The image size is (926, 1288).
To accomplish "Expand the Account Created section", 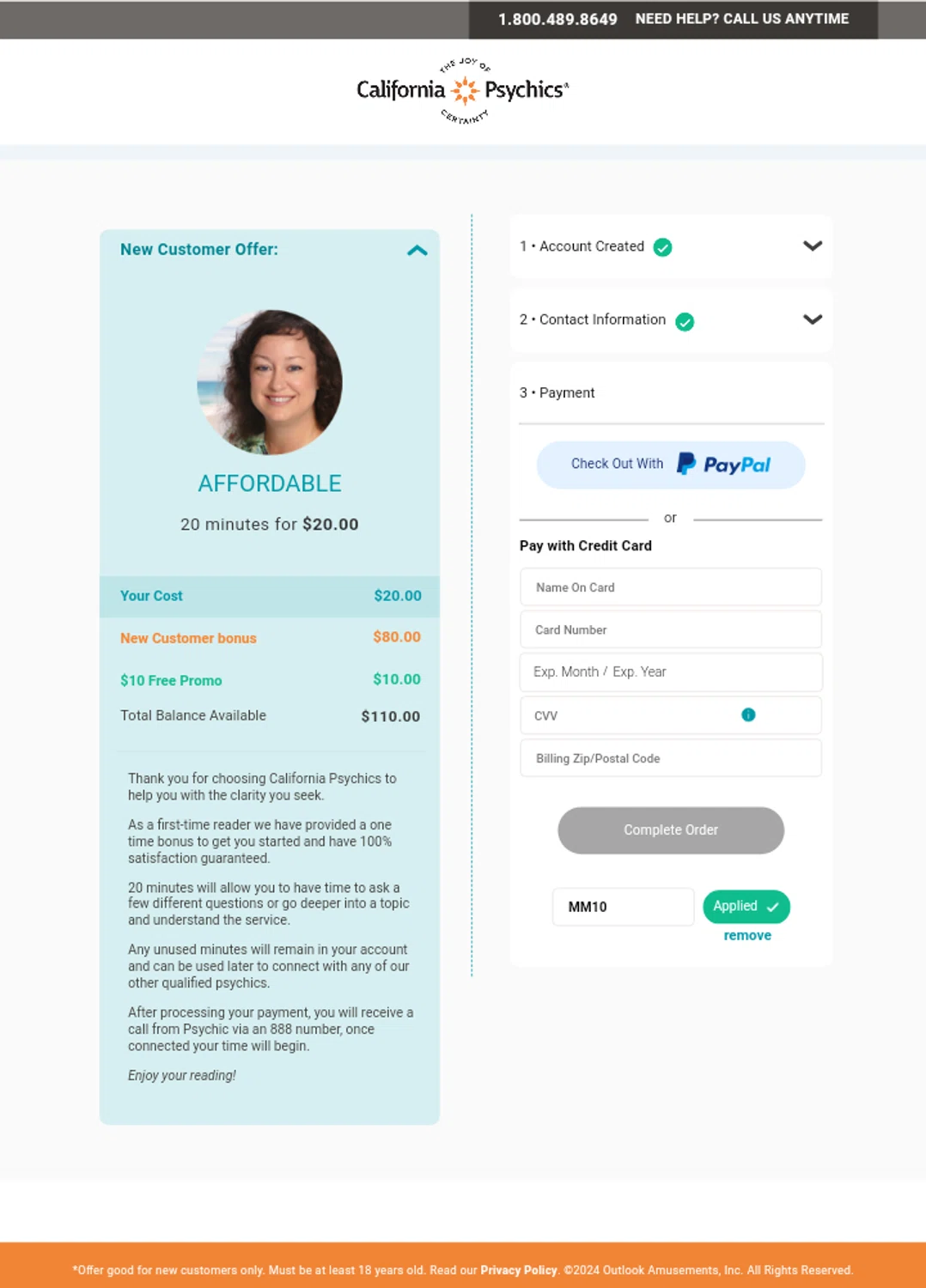I will click(812, 246).
